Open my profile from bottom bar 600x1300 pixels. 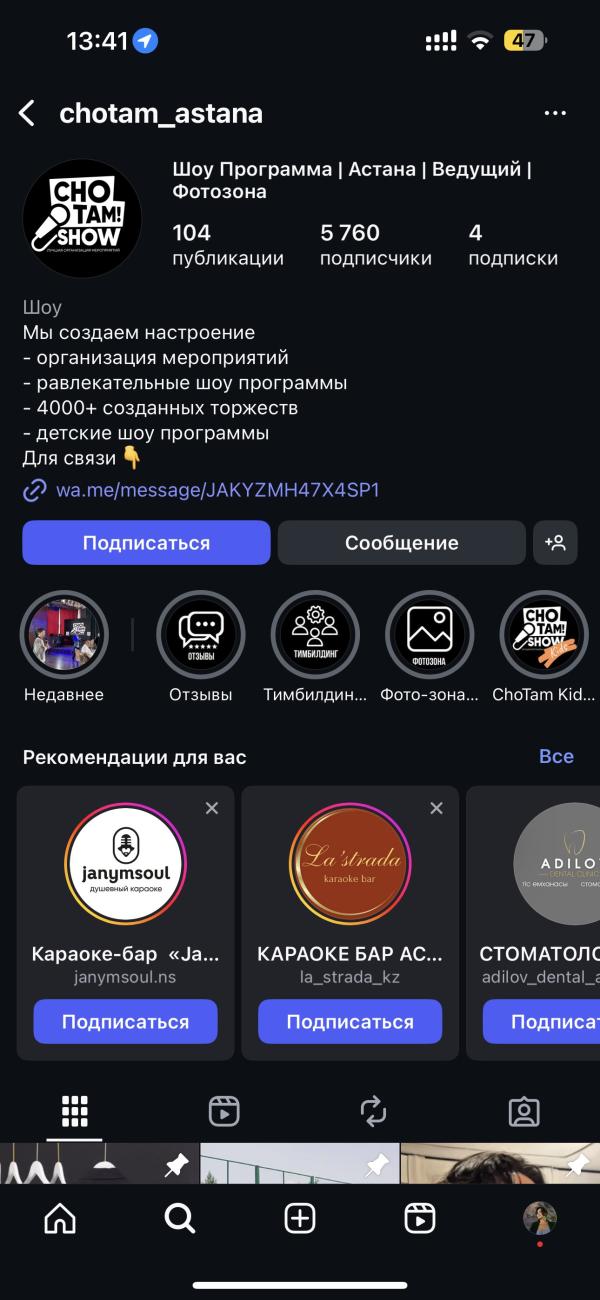540,1218
